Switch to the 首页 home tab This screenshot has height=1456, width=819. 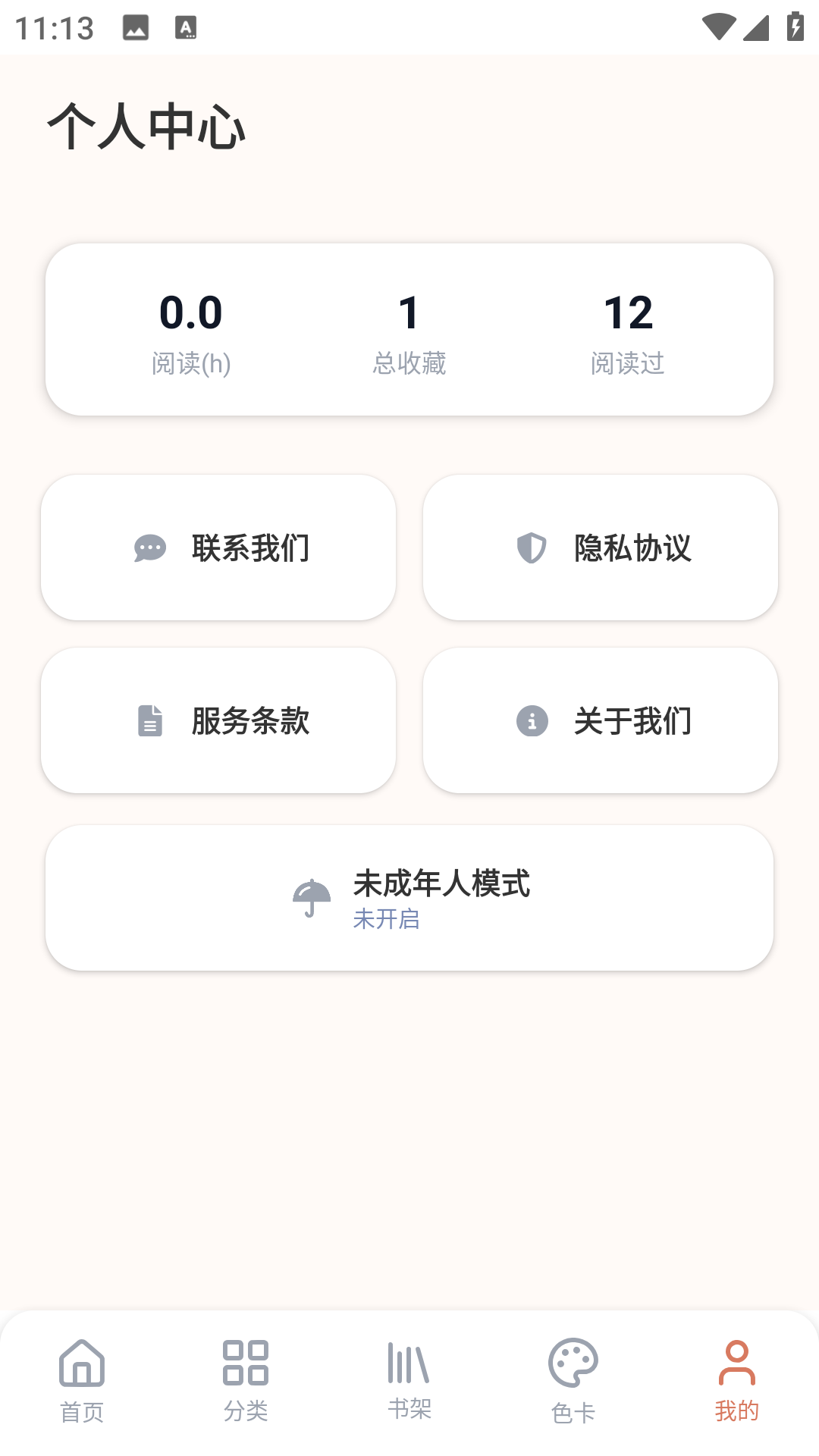point(82,1380)
